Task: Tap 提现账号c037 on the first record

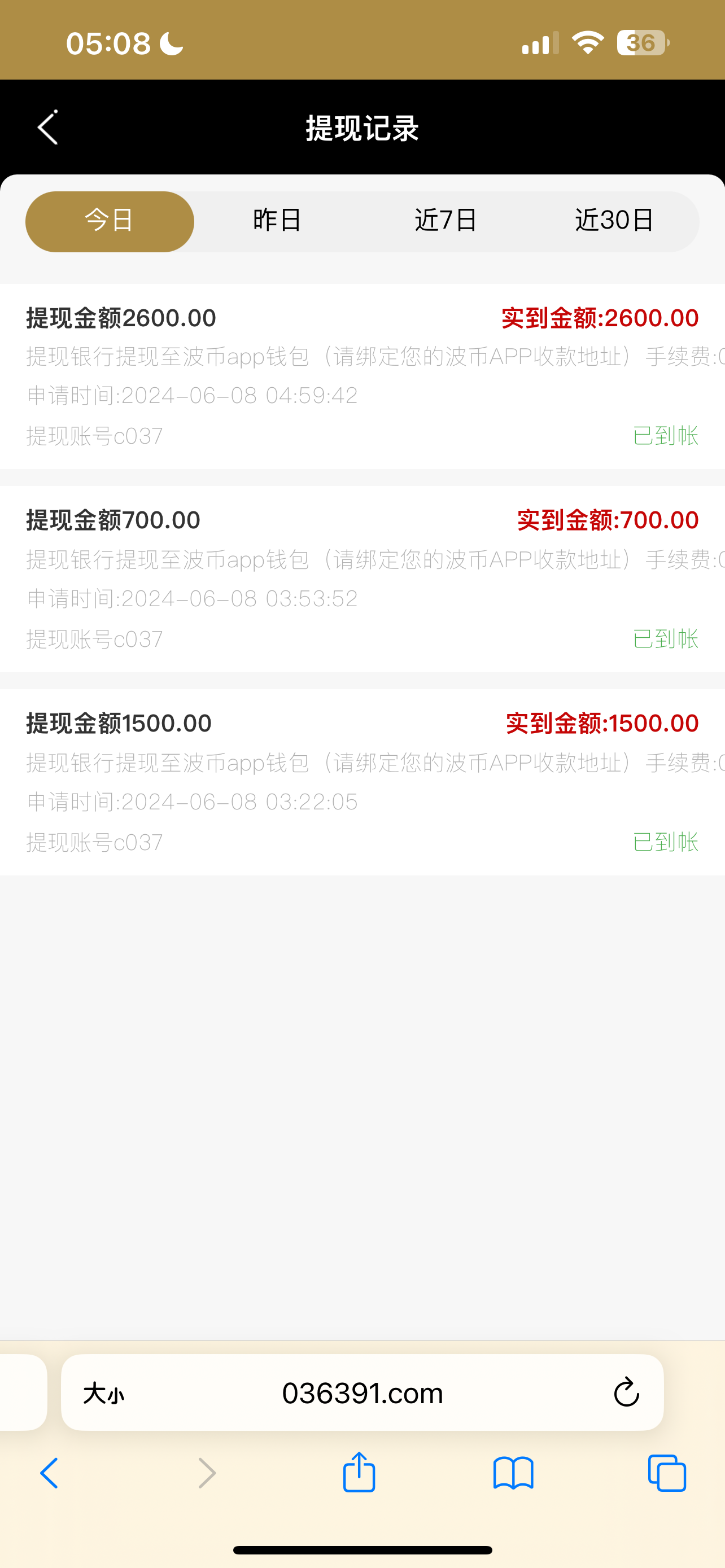Action: (93, 437)
